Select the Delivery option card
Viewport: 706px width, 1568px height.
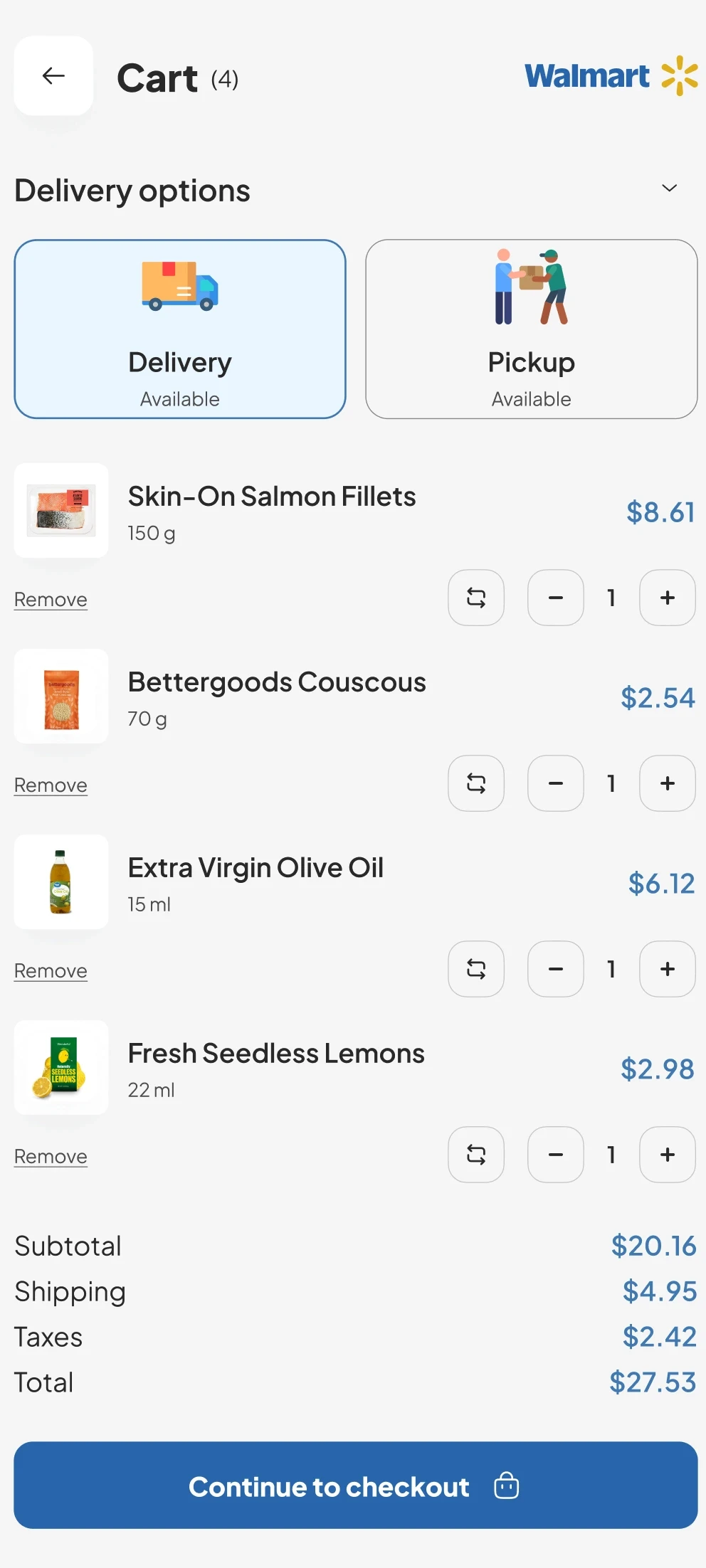click(180, 329)
